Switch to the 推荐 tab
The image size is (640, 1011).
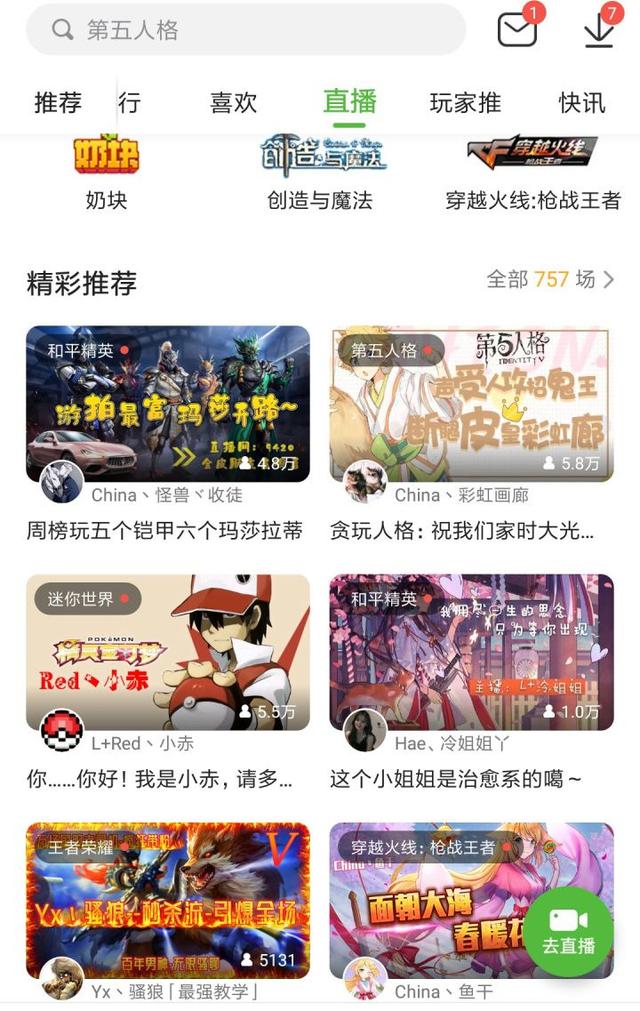58,102
